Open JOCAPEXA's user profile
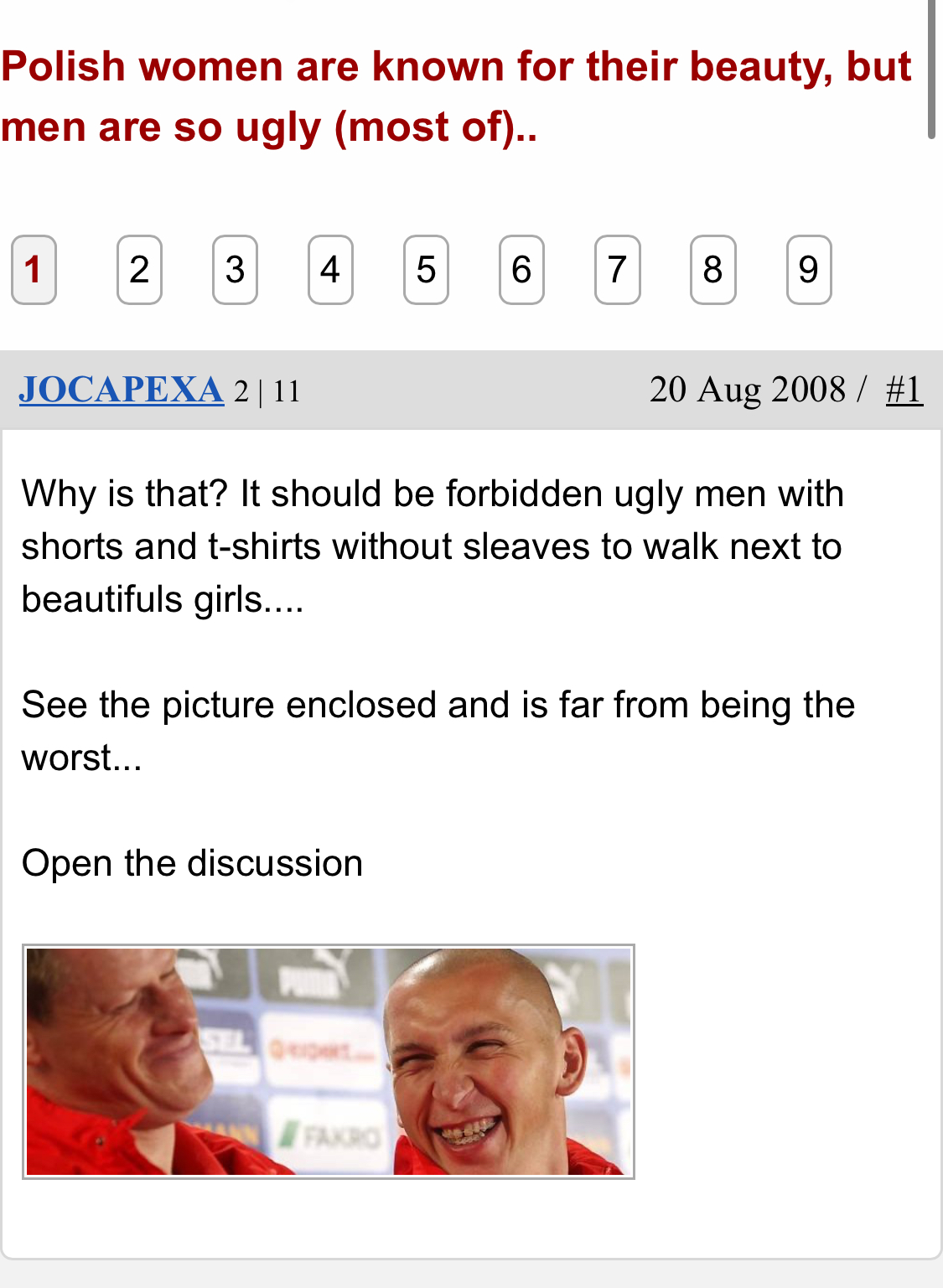 (122, 390)
